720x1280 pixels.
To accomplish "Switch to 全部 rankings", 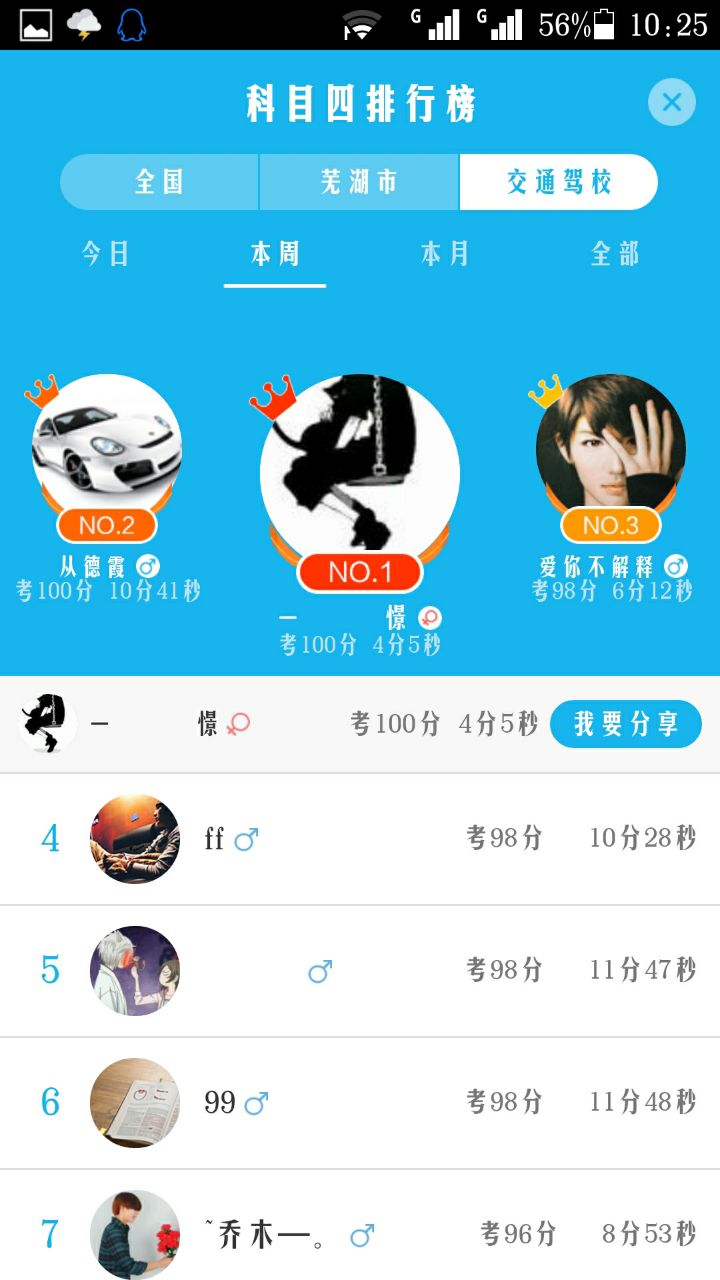I will [615, 254].
